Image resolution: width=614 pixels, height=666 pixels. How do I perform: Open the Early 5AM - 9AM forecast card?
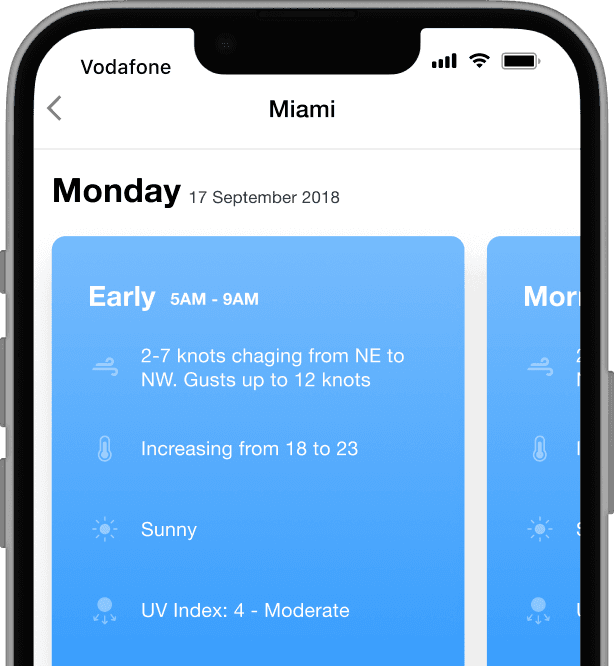click(x=258, y=450)
